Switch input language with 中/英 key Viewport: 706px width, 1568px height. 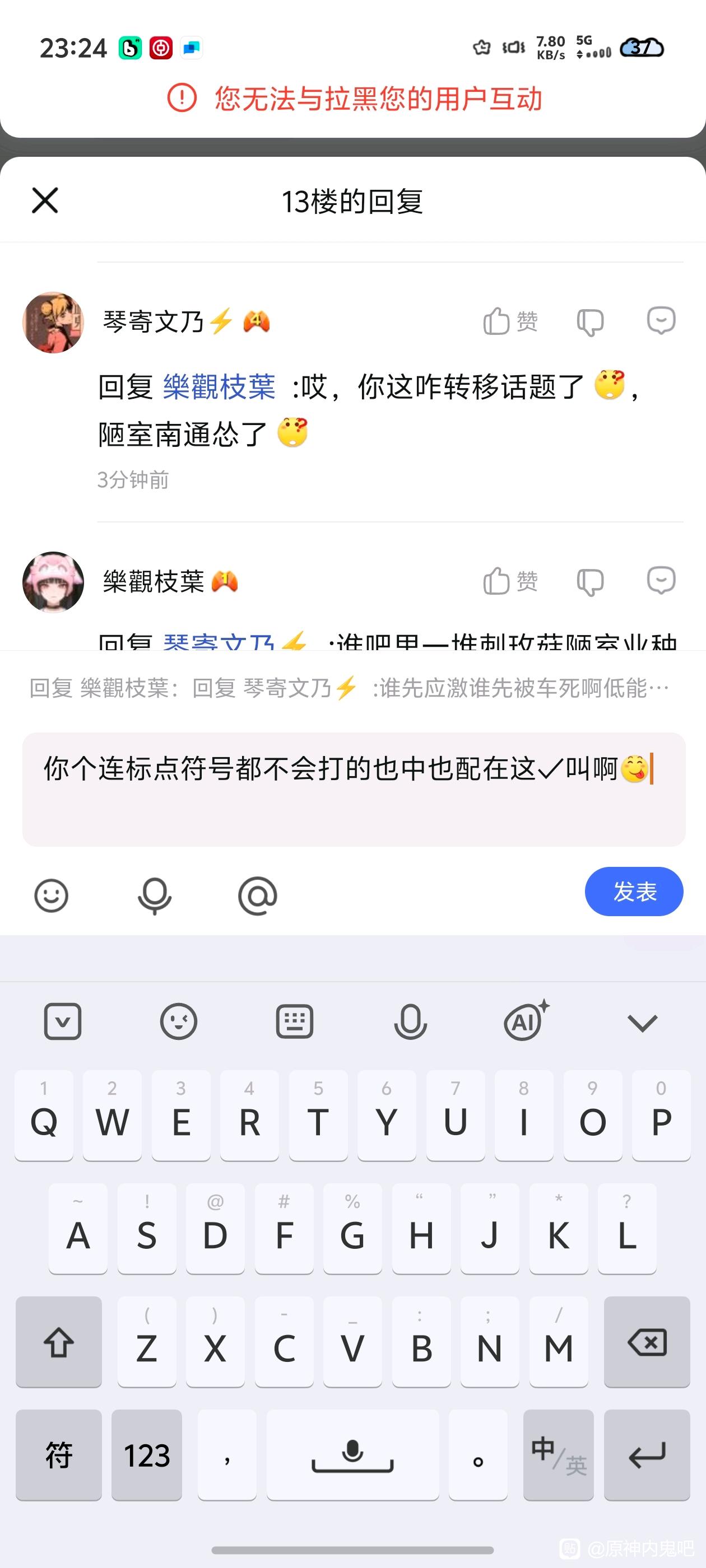point(558,1455)
